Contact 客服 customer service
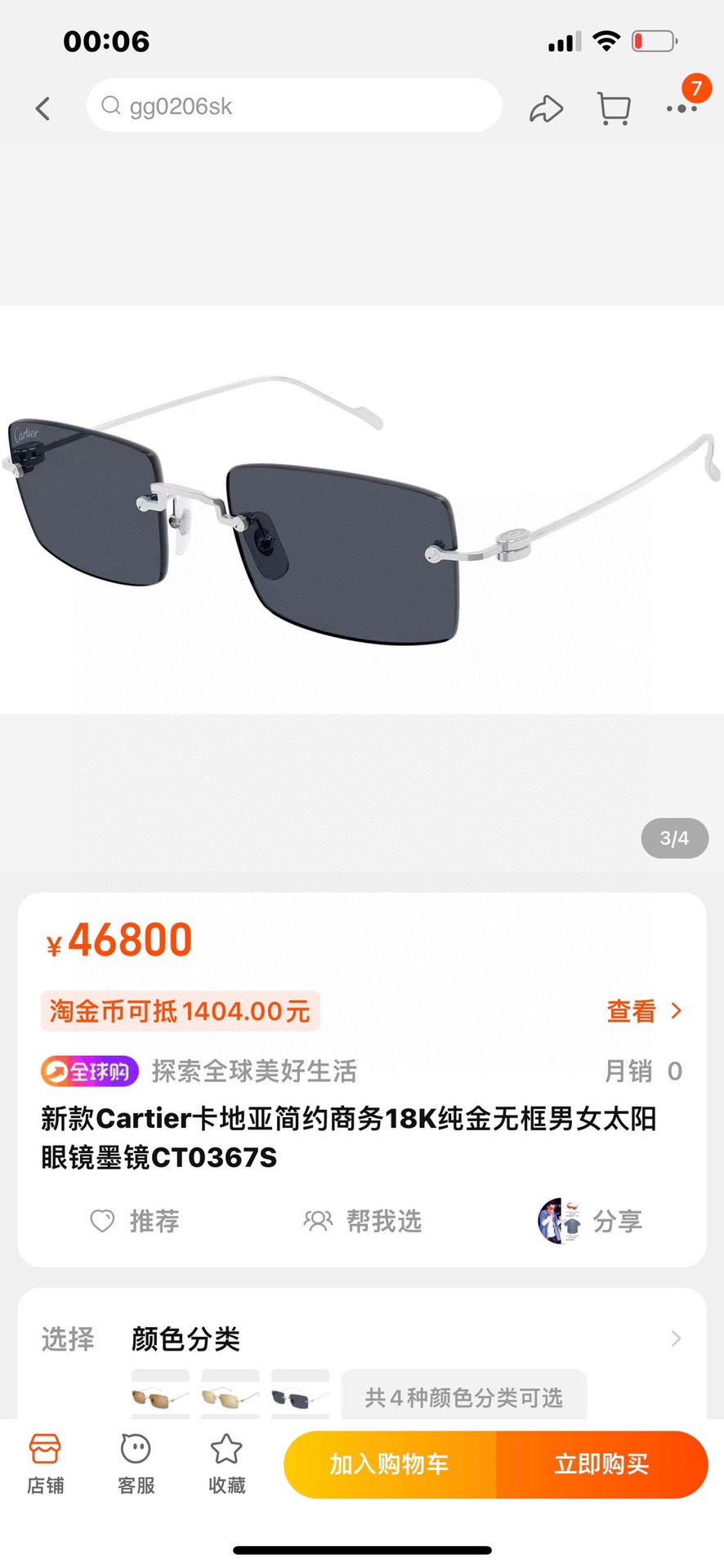This screenshot has width=724, height=1568. pos(136,1463)
